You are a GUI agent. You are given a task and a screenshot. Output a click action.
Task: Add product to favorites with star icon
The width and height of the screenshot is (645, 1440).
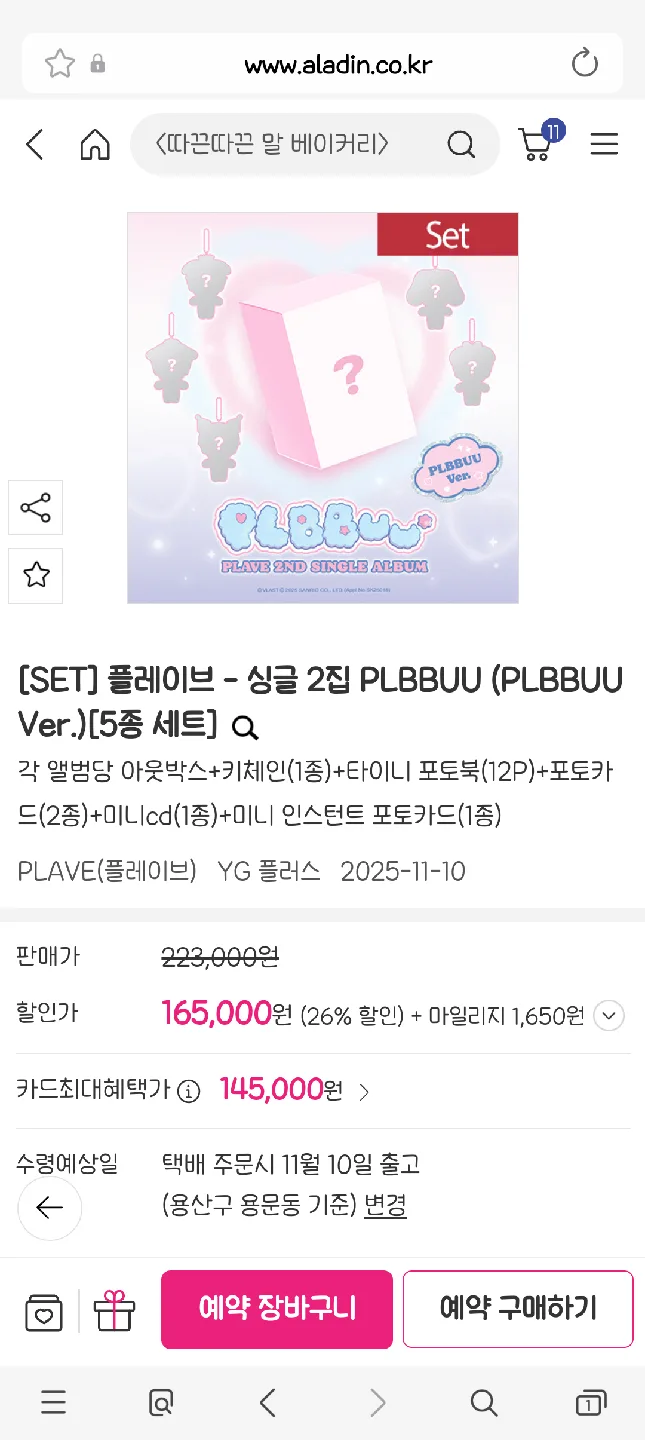point(36,575)
